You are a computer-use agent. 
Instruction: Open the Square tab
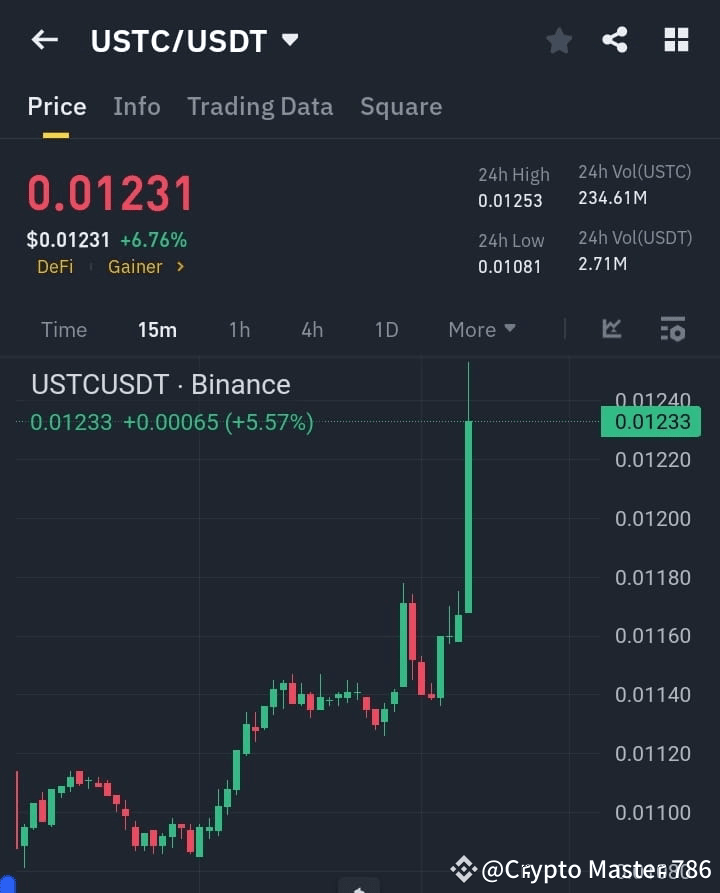(x=401, y=107)
